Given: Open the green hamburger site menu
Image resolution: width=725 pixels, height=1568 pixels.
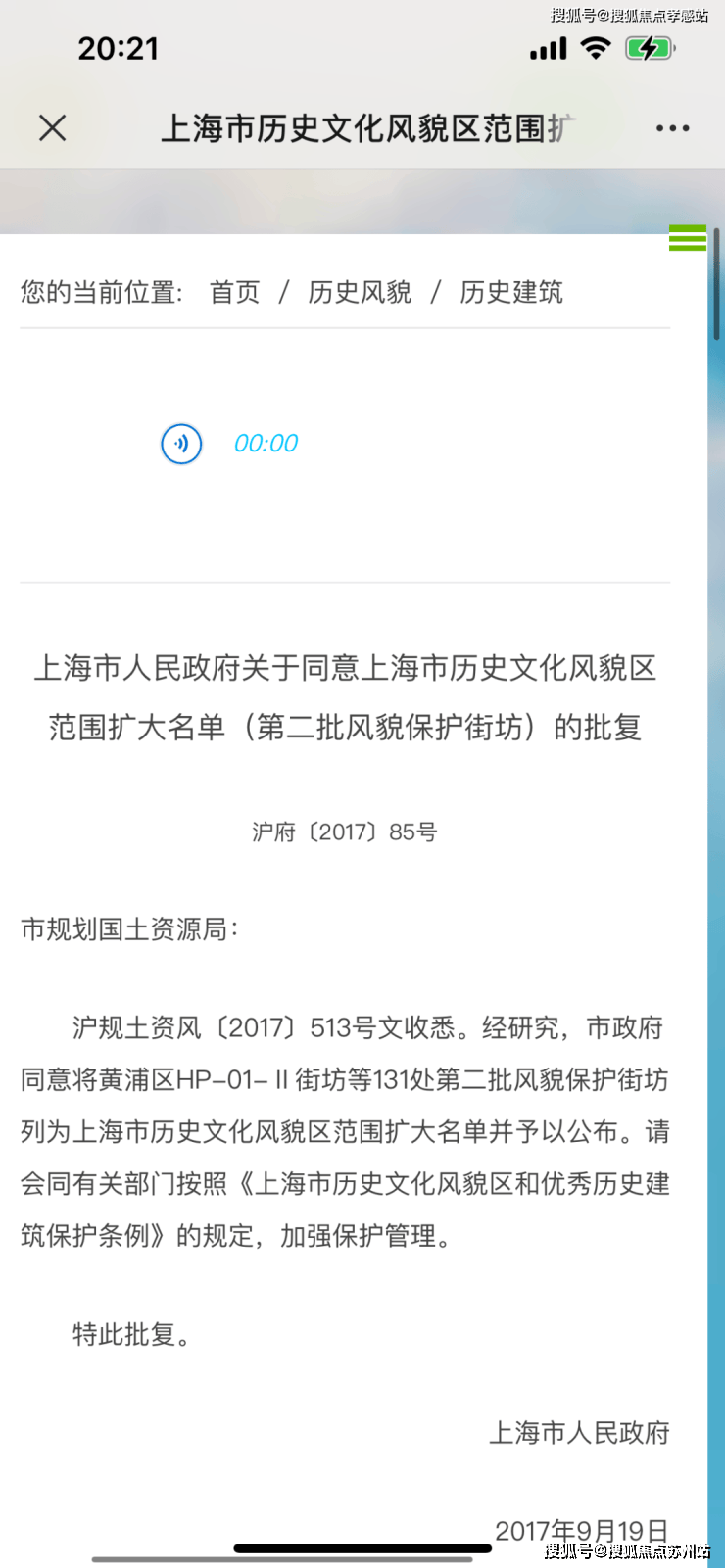Looking at the screenshot, I should coord(687,238).
